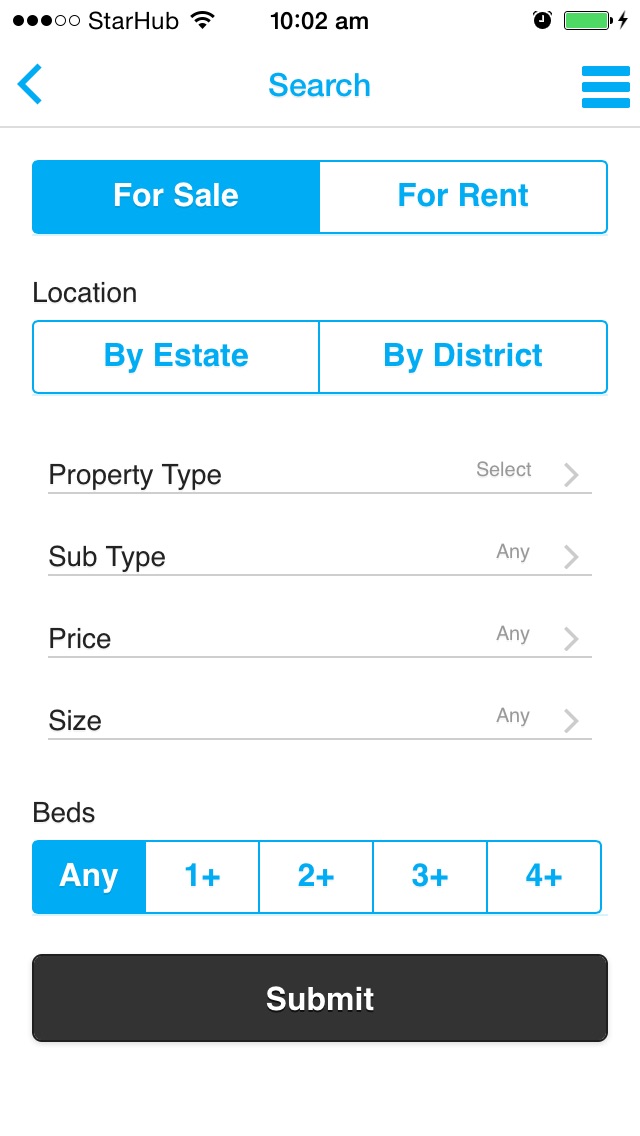Open the Price range options
Viewport: 640px width, 1136px height.
tap(320, 638)
